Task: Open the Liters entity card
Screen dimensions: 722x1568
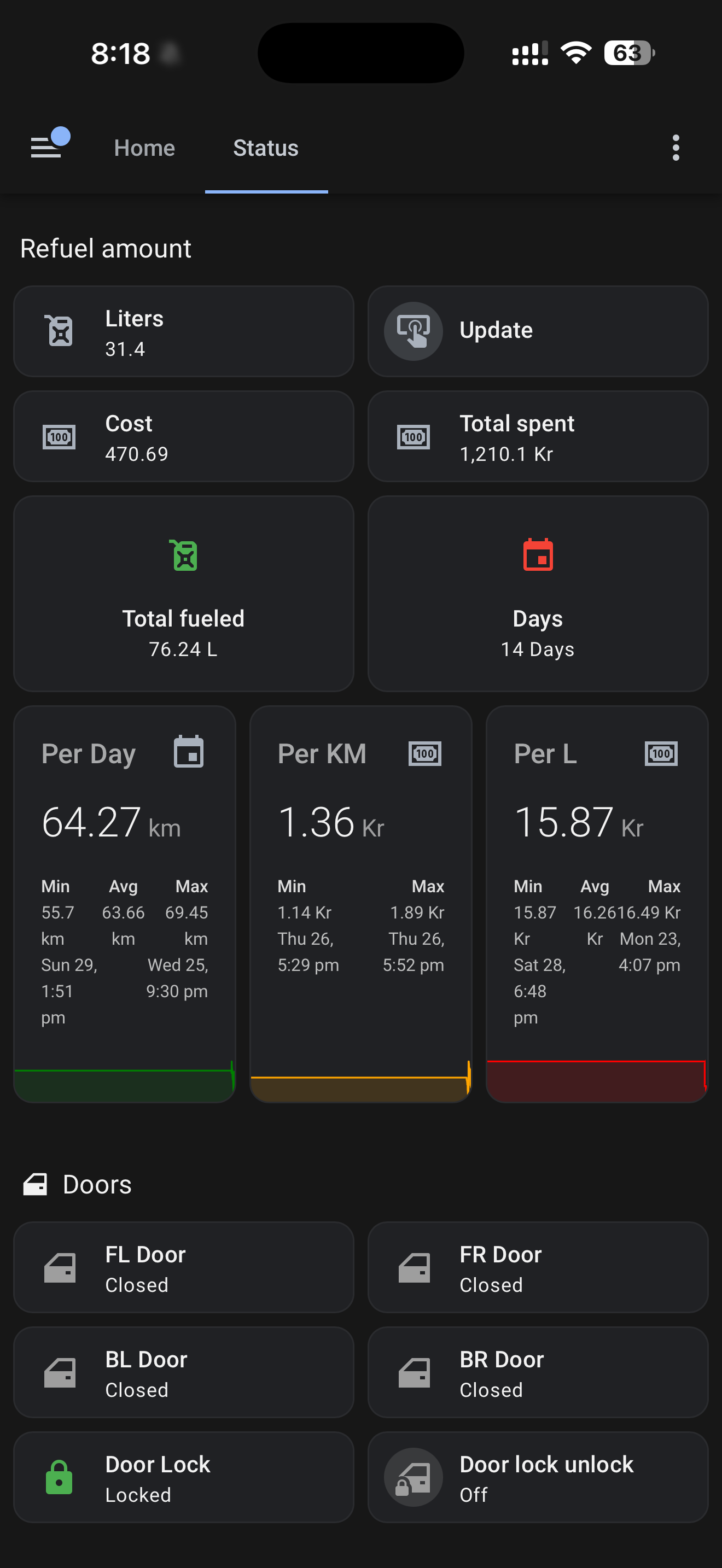Action: (x=184, y=332)
